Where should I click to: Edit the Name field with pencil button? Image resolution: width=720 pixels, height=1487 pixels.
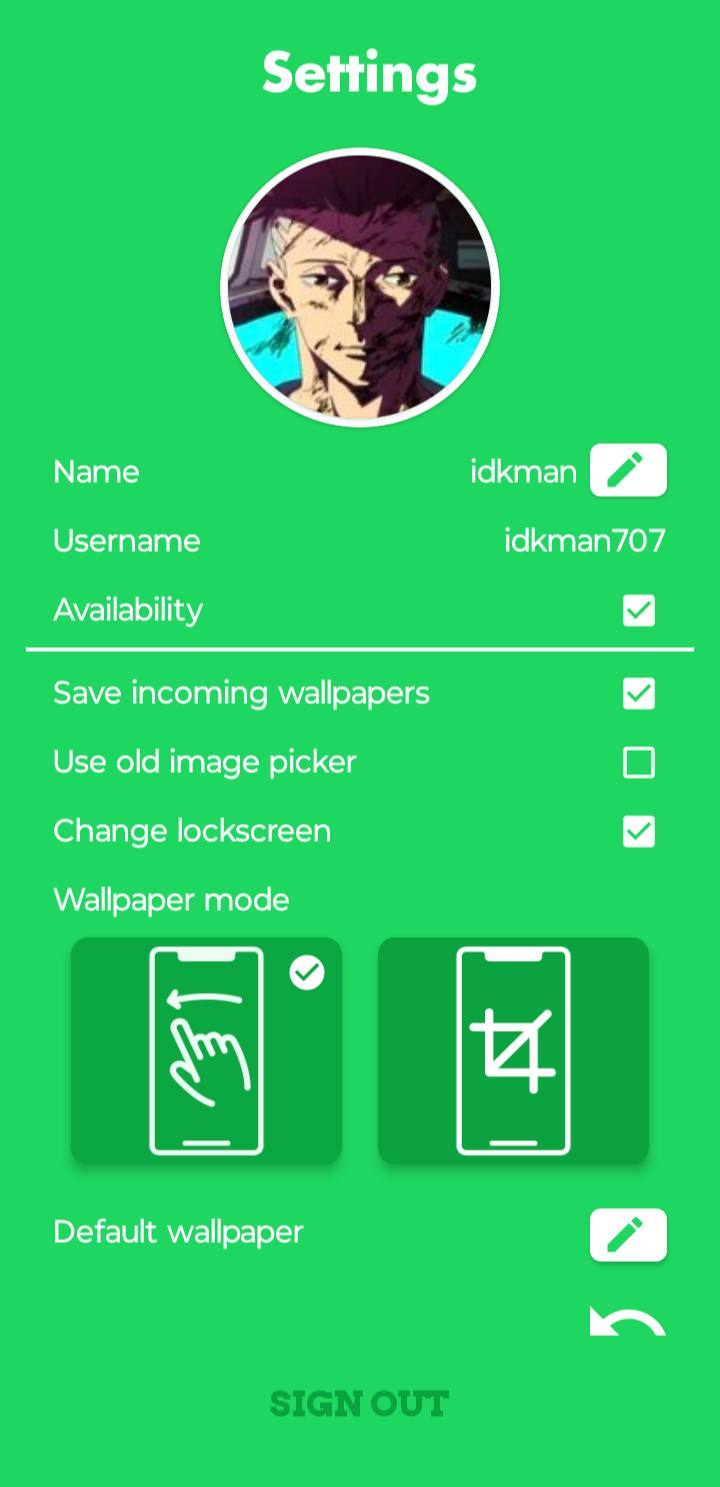click(x=628, y=470)
